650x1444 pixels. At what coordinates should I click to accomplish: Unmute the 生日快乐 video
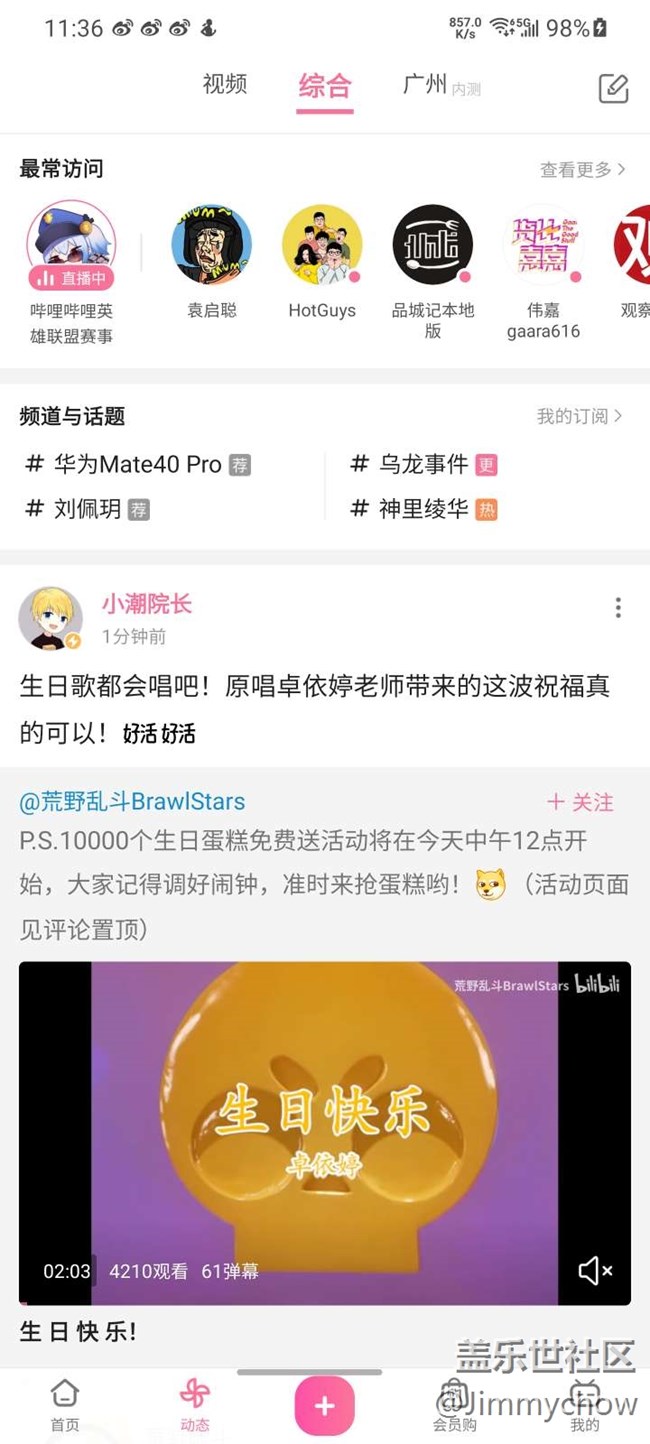pyautogui.click(x=595, y=1271)
